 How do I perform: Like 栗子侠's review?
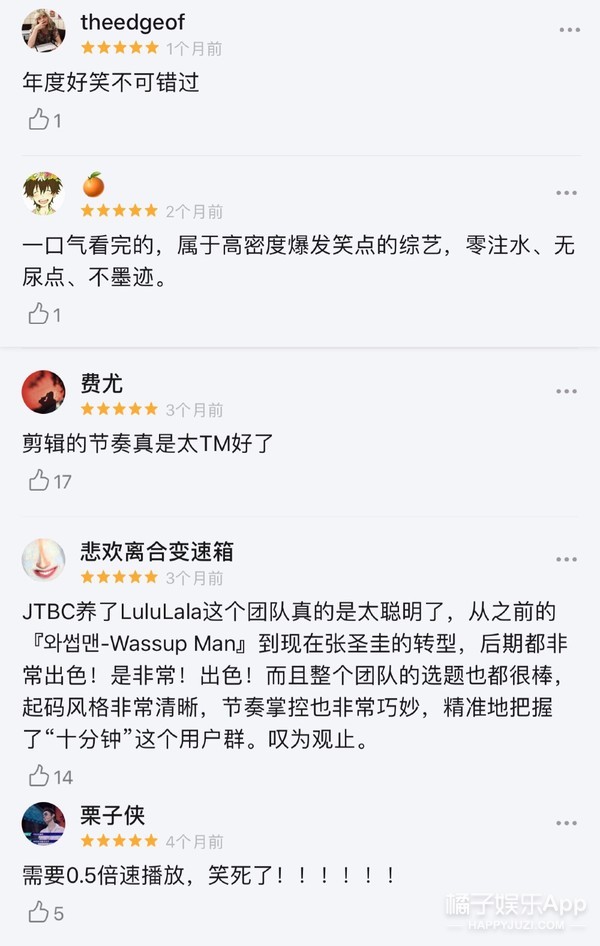click(x=39, y=912)
